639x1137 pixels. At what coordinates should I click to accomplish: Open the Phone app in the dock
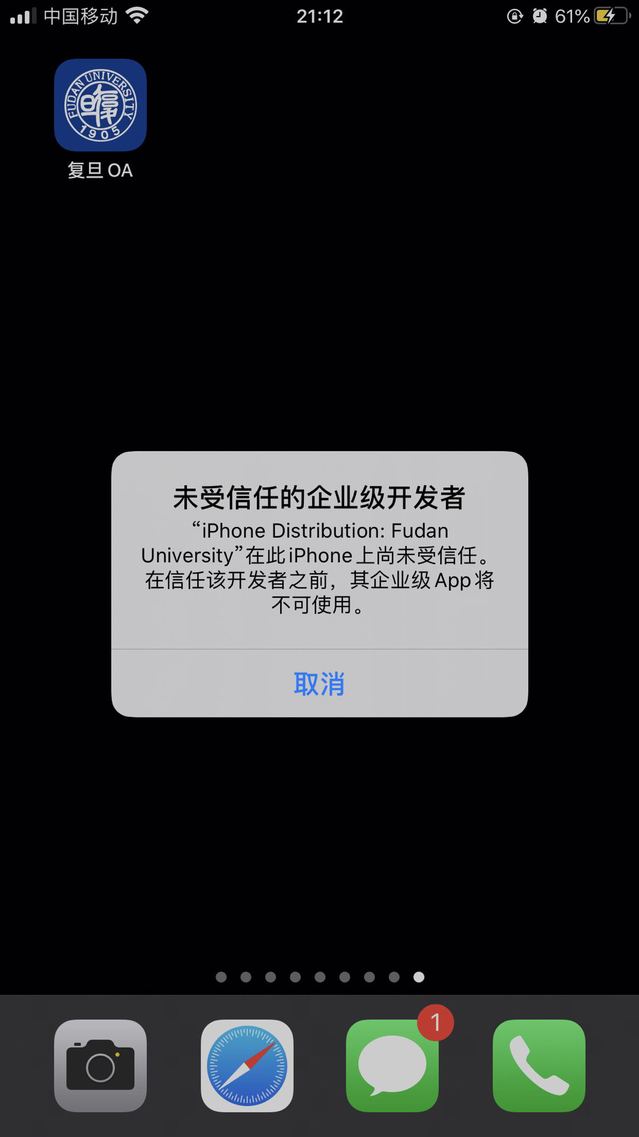coord(538,1065)
